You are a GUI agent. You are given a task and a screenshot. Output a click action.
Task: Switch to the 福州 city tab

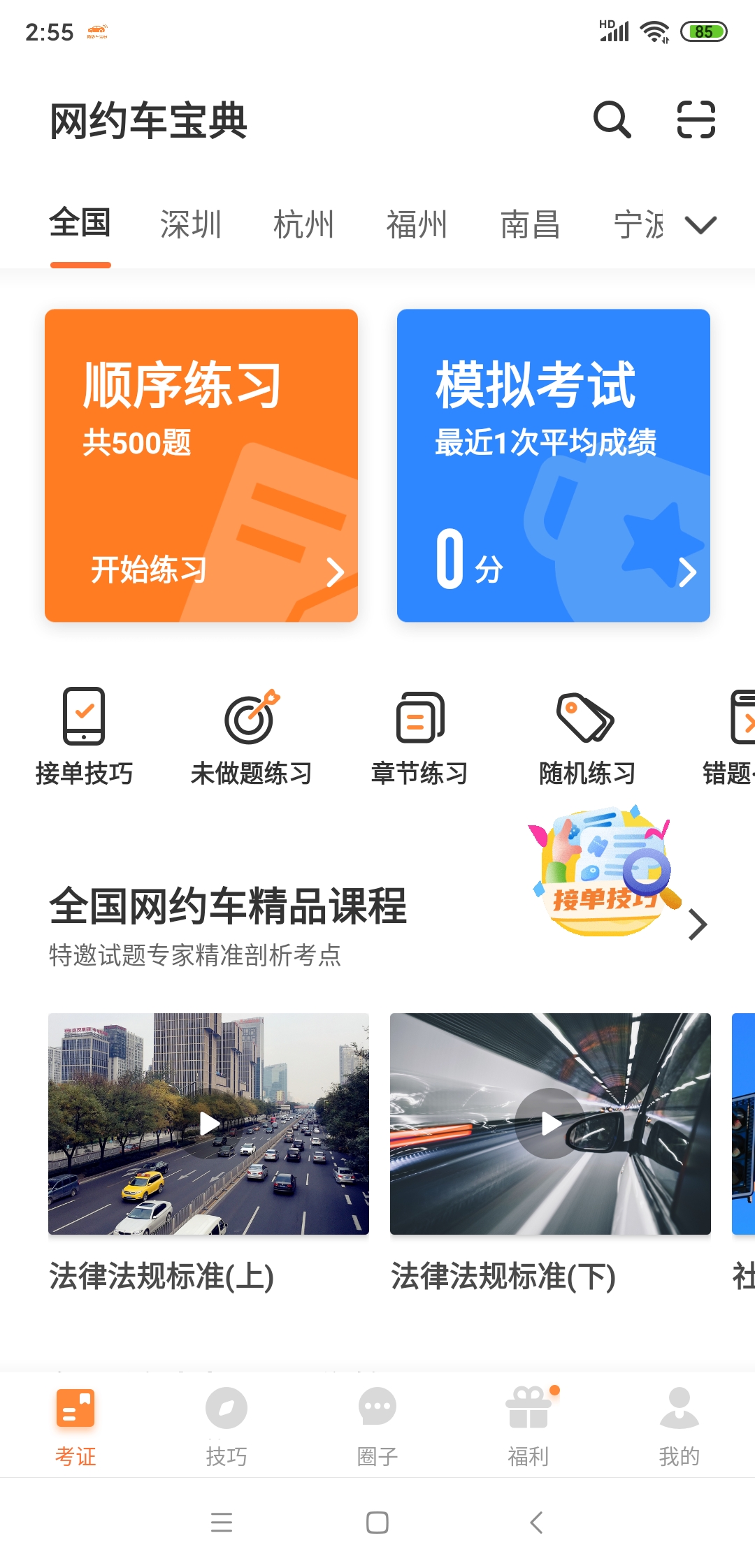coord(417,225)
